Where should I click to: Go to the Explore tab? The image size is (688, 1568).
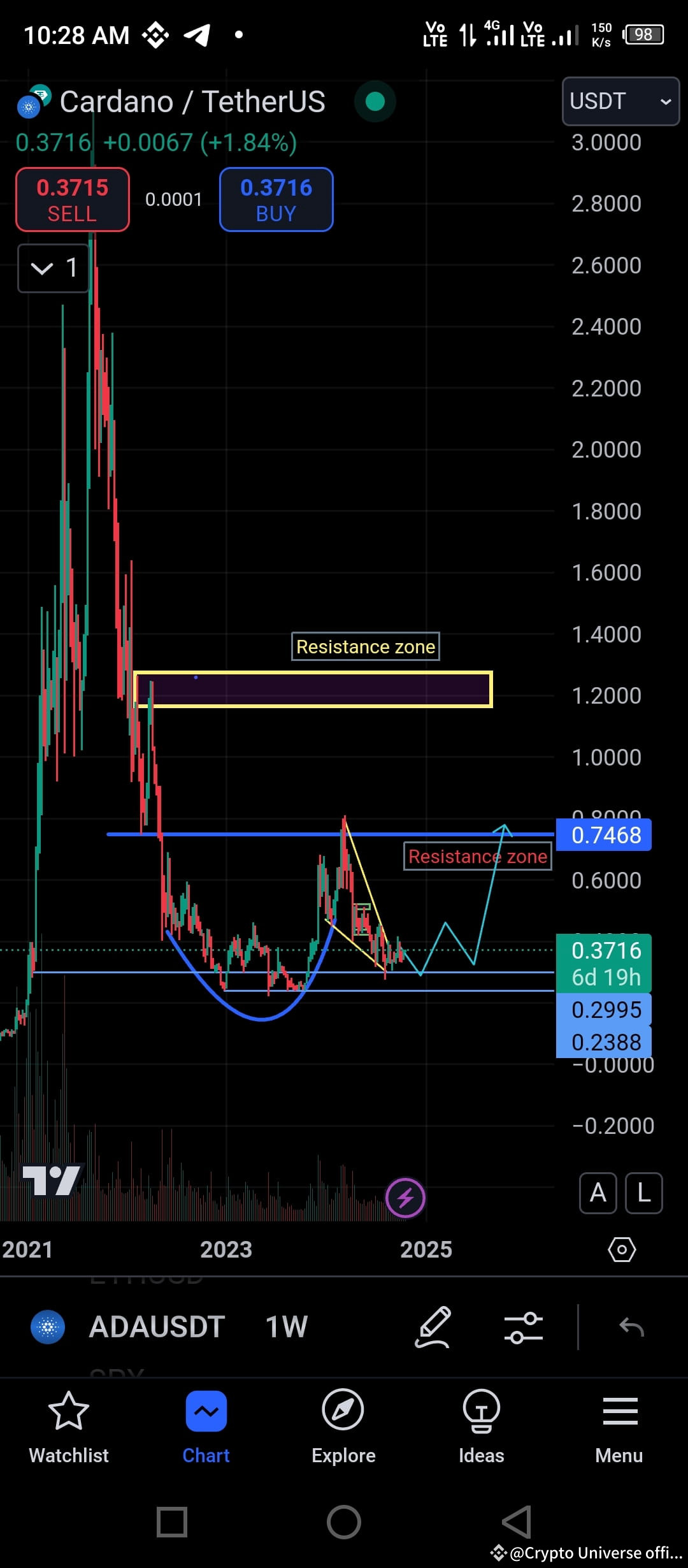343,1426
